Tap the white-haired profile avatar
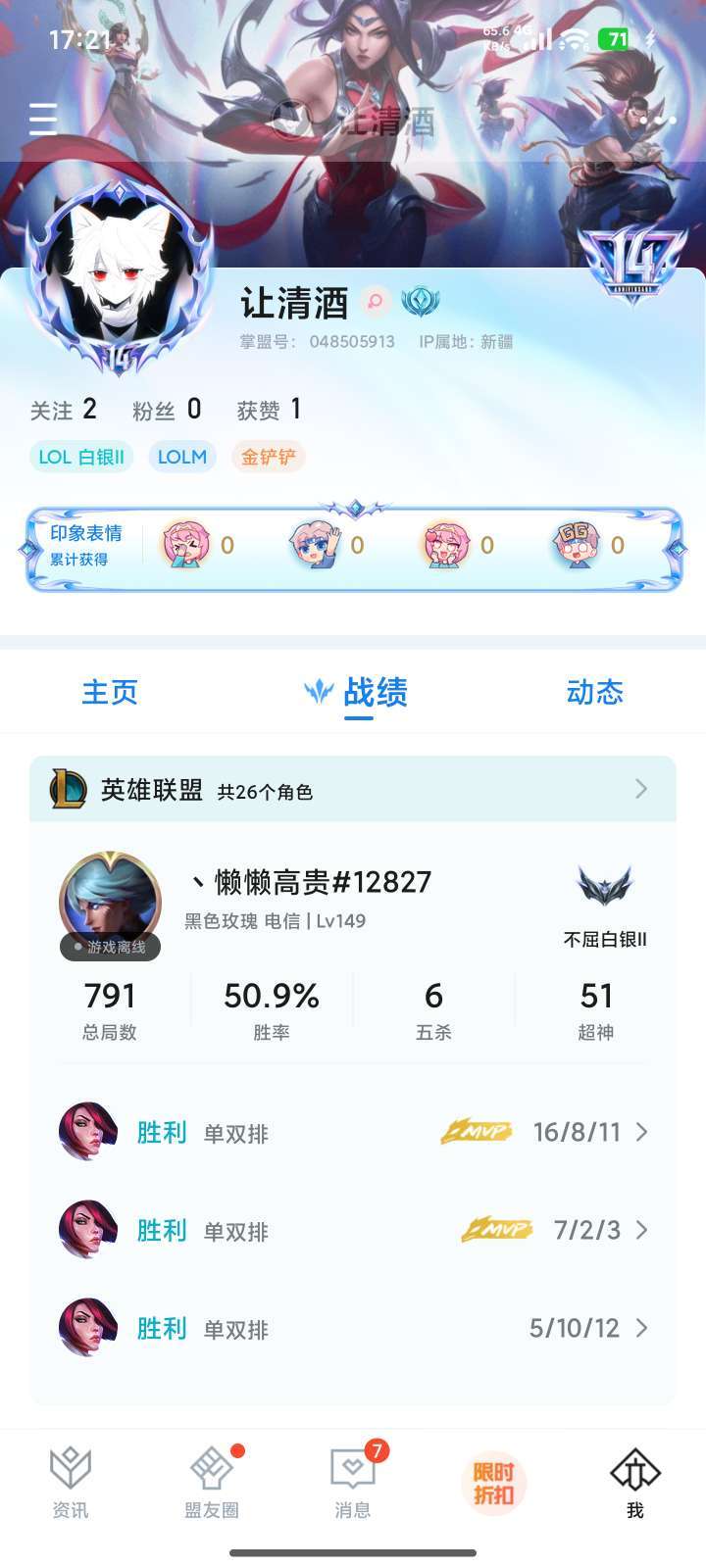 point(119,274)
